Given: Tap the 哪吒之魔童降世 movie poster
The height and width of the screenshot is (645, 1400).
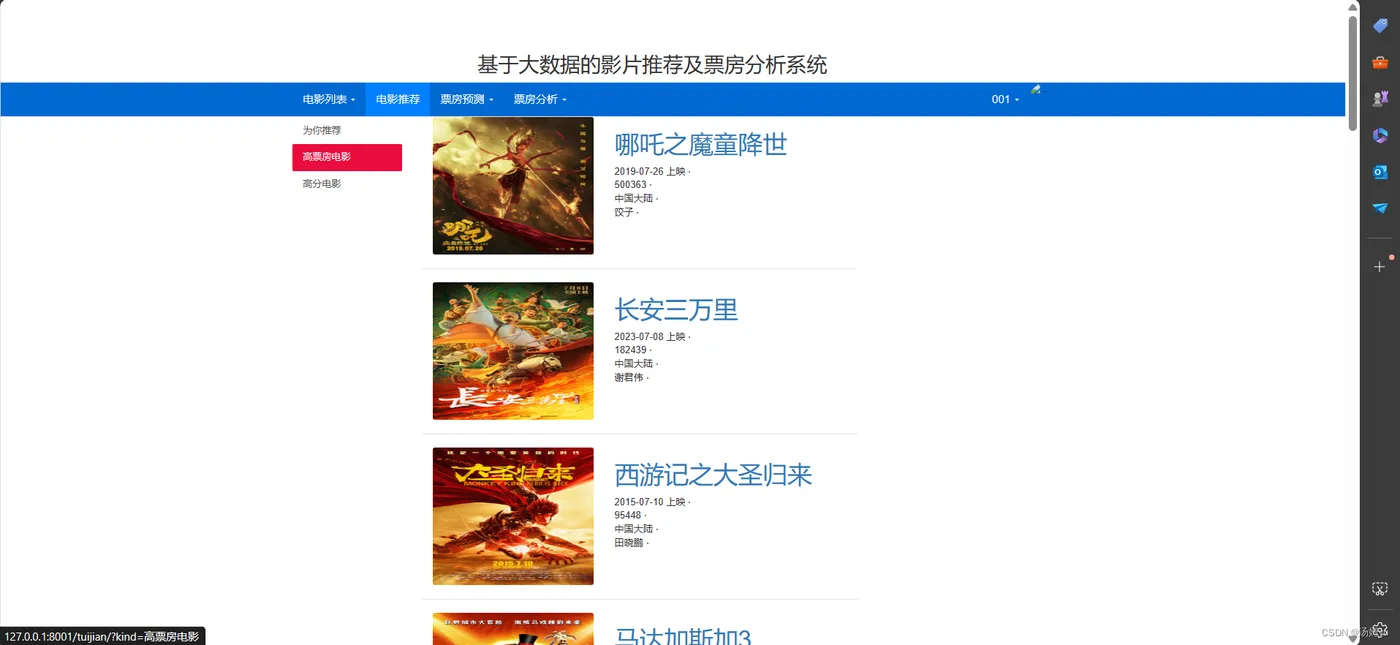Looking at the screenshot, I should (x=512, y=186).
